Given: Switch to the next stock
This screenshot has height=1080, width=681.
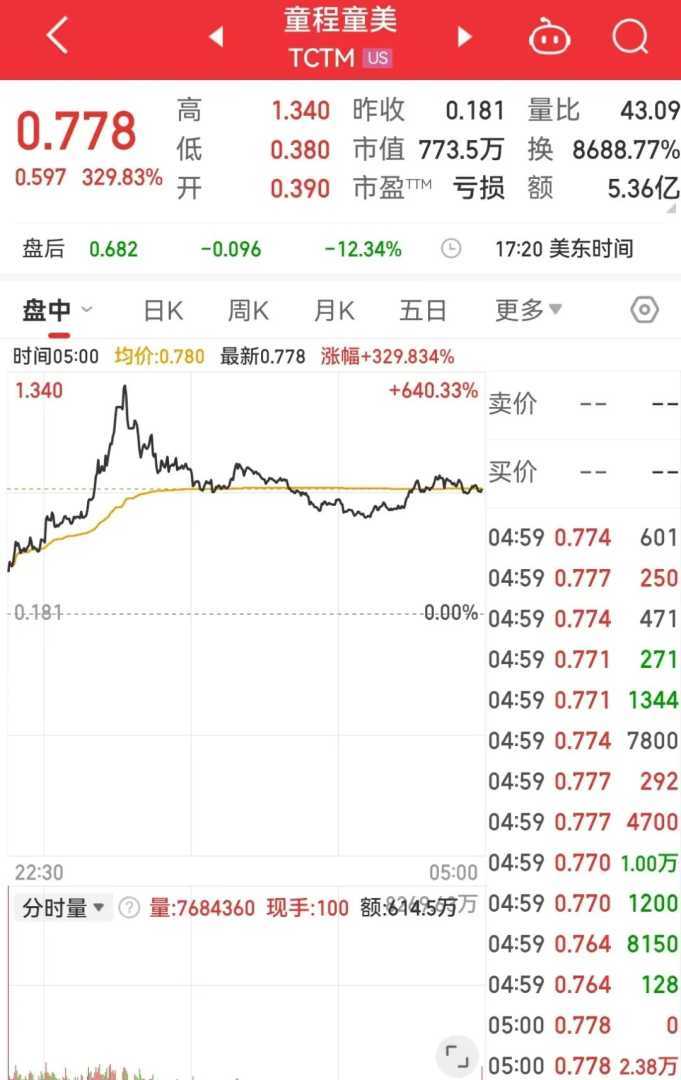Looking at the screenshot, I should [464, 37].
